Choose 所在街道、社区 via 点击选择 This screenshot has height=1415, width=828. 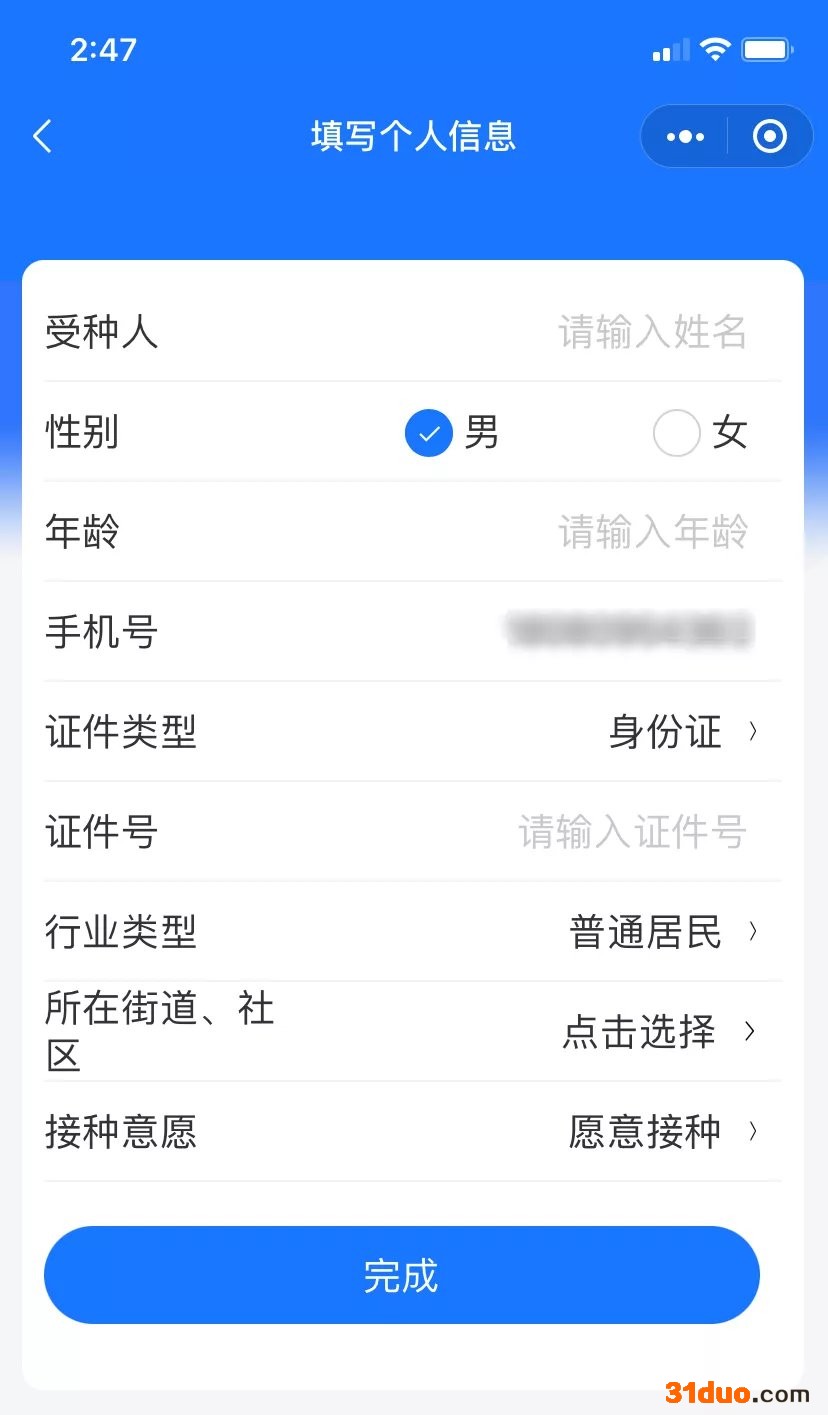tap(657, 1032)
